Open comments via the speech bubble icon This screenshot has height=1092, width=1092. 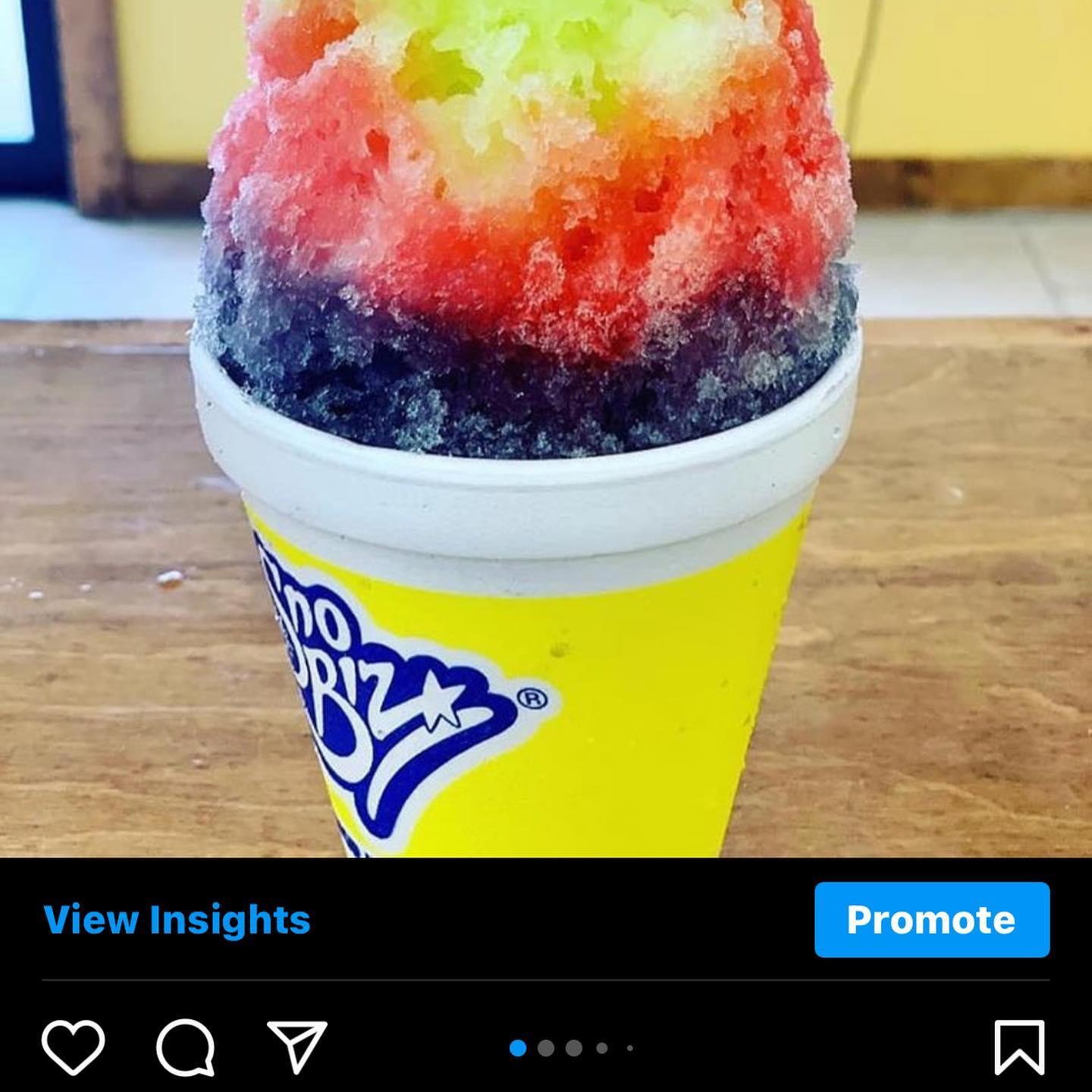tap(186, 1048)
